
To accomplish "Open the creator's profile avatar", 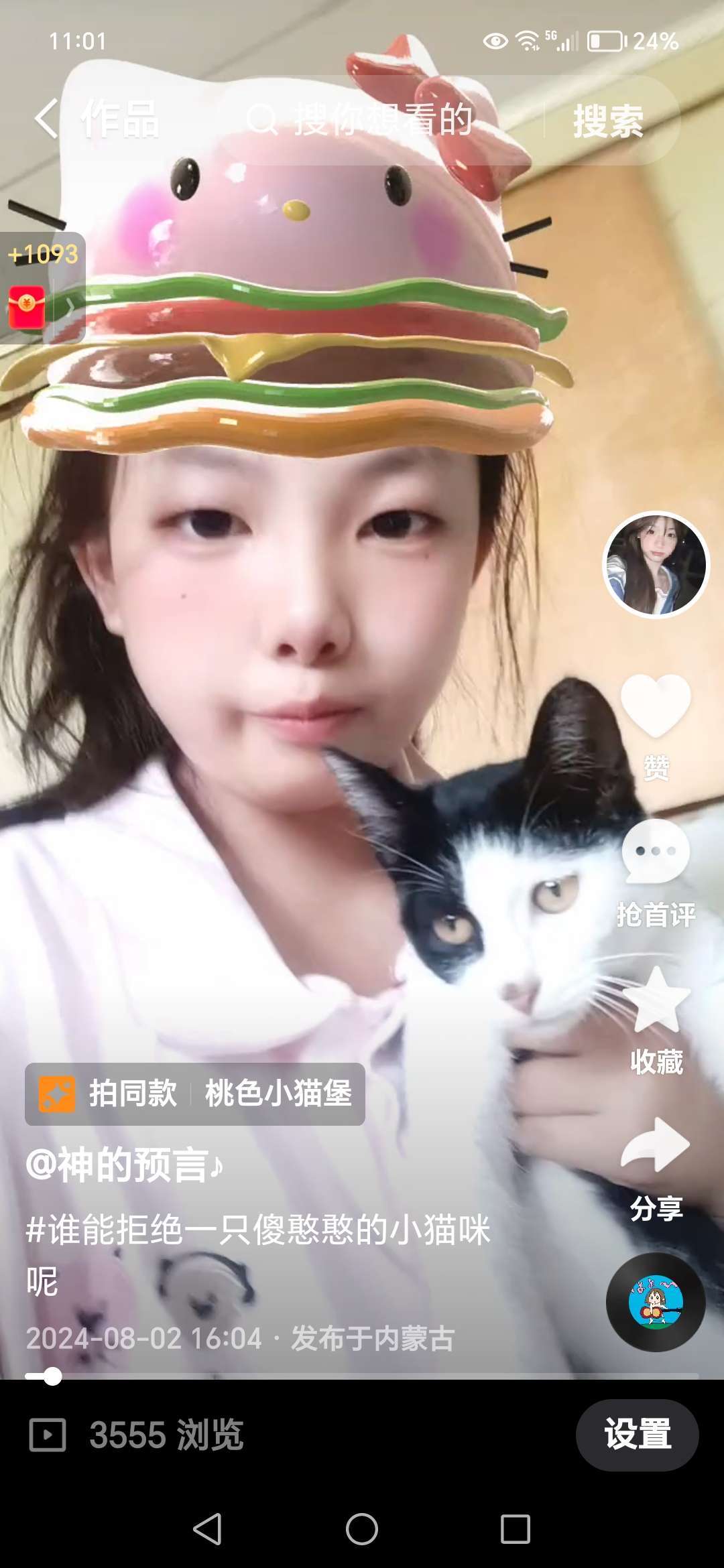I will 656,565.
